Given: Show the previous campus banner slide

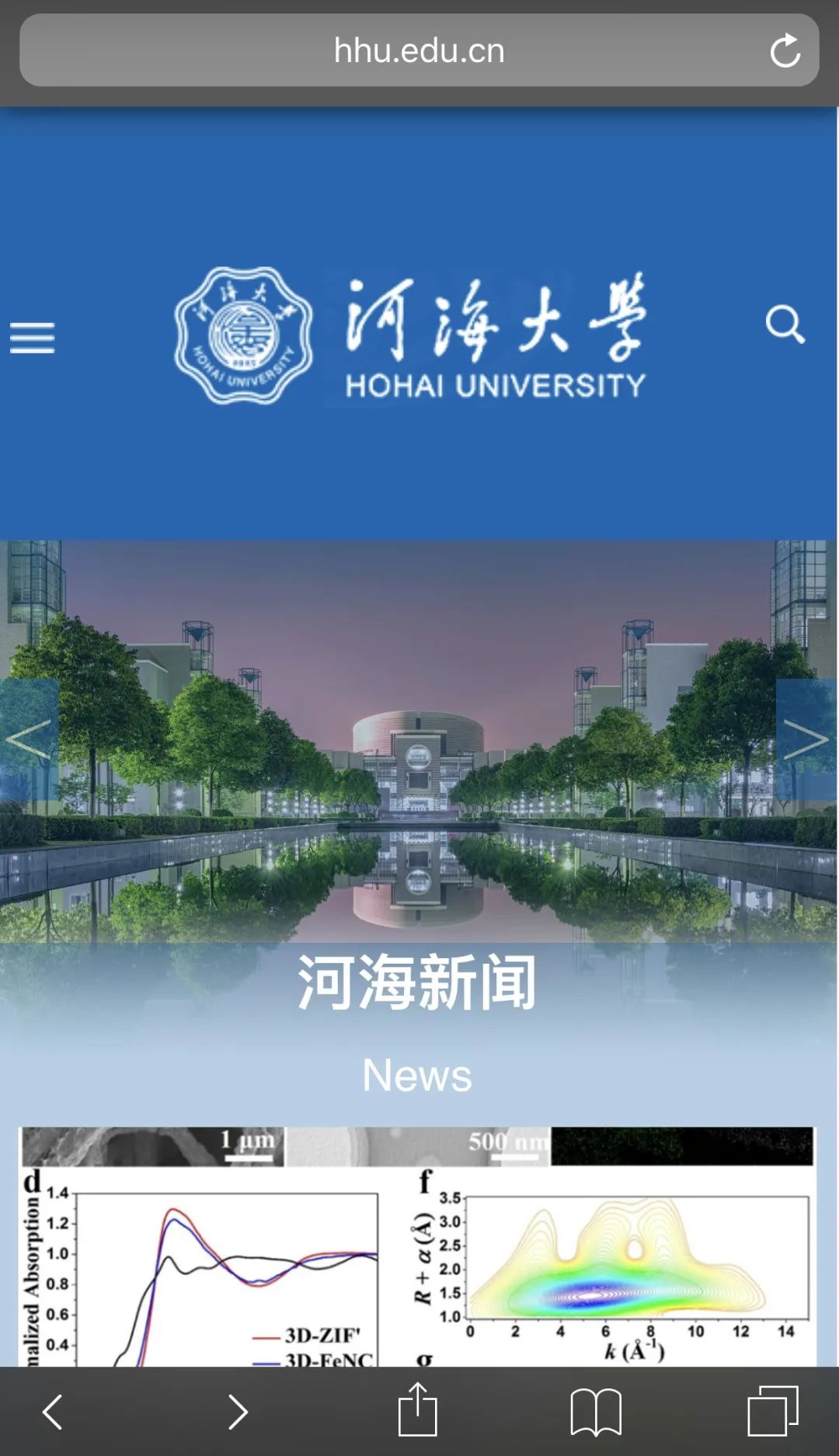Looking at the screenshot, I should coord(30,739).
